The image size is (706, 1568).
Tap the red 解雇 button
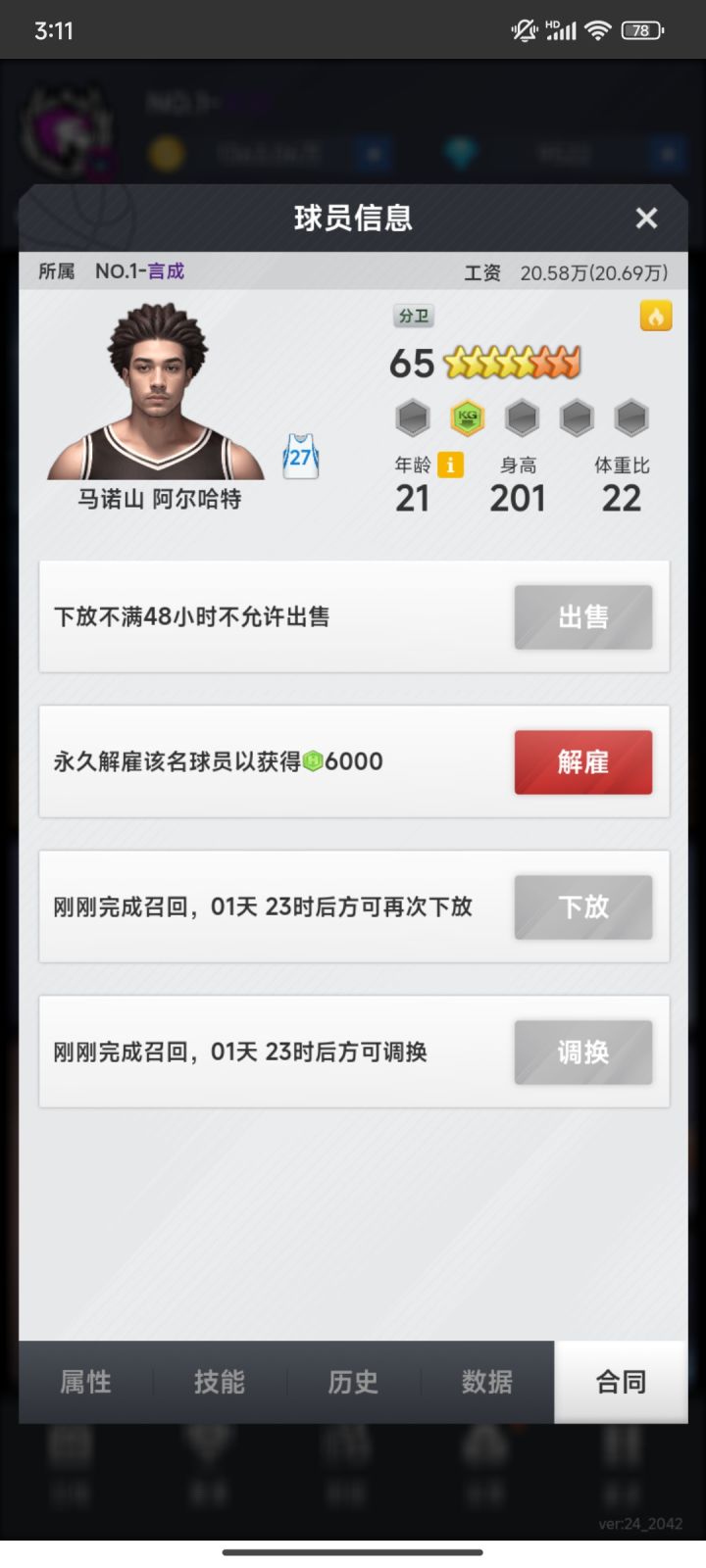[583, 761]
